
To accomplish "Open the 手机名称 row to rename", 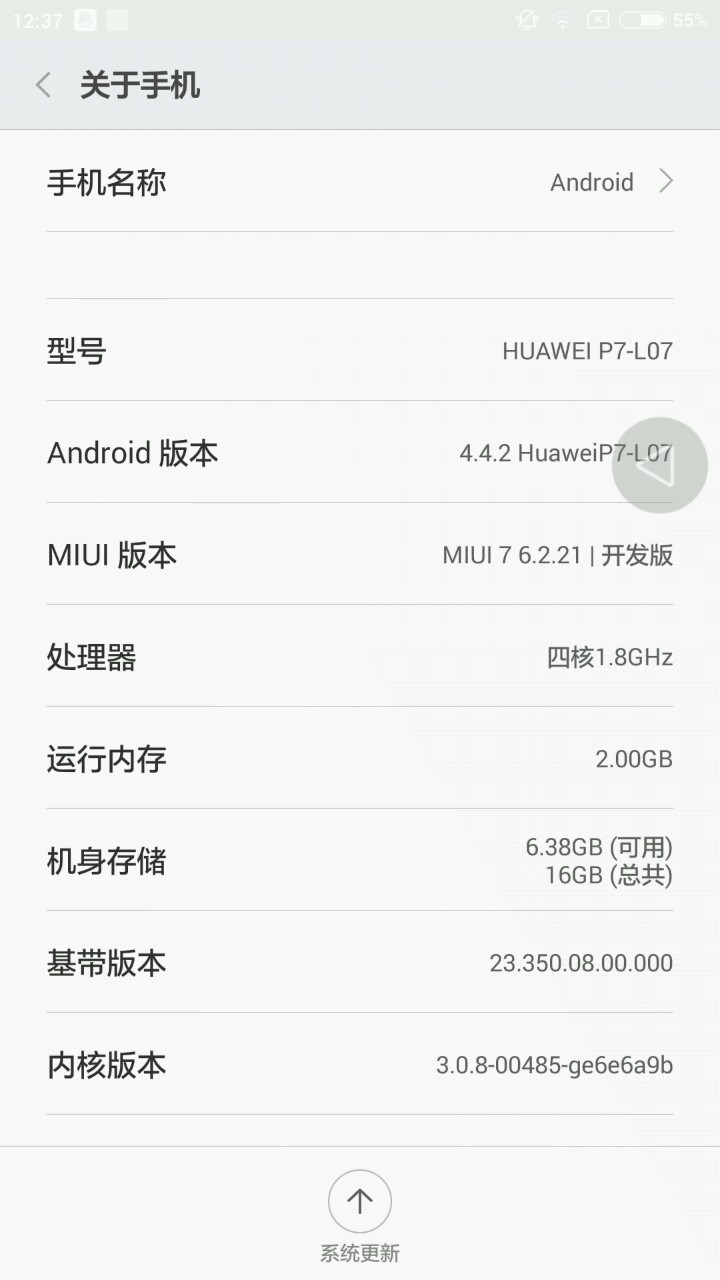I will point(360,182).
